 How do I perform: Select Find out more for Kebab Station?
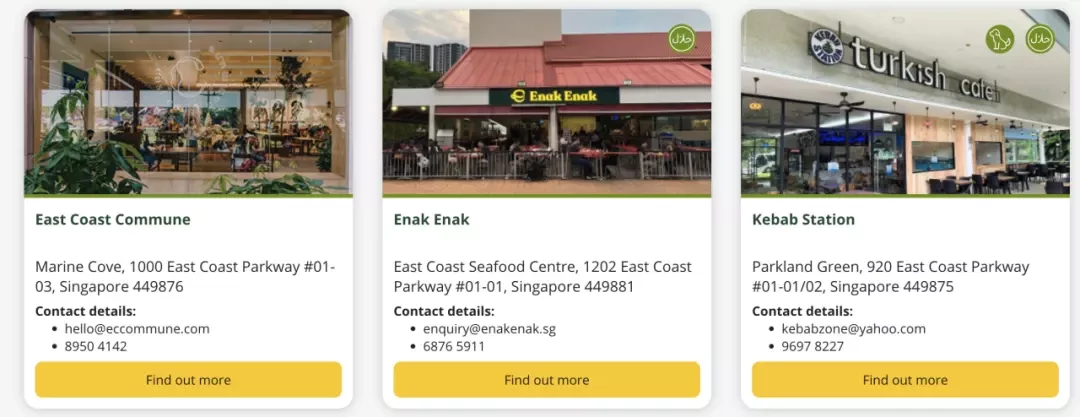tap(905, 380)
